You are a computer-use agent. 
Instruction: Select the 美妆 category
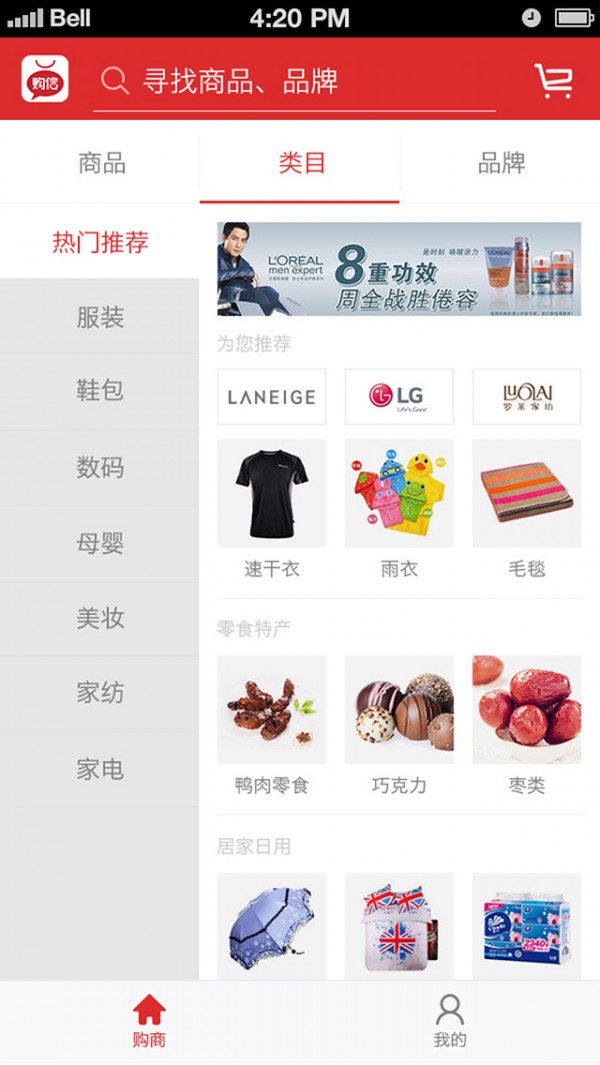pyautogui.click(x=100, y=619)
